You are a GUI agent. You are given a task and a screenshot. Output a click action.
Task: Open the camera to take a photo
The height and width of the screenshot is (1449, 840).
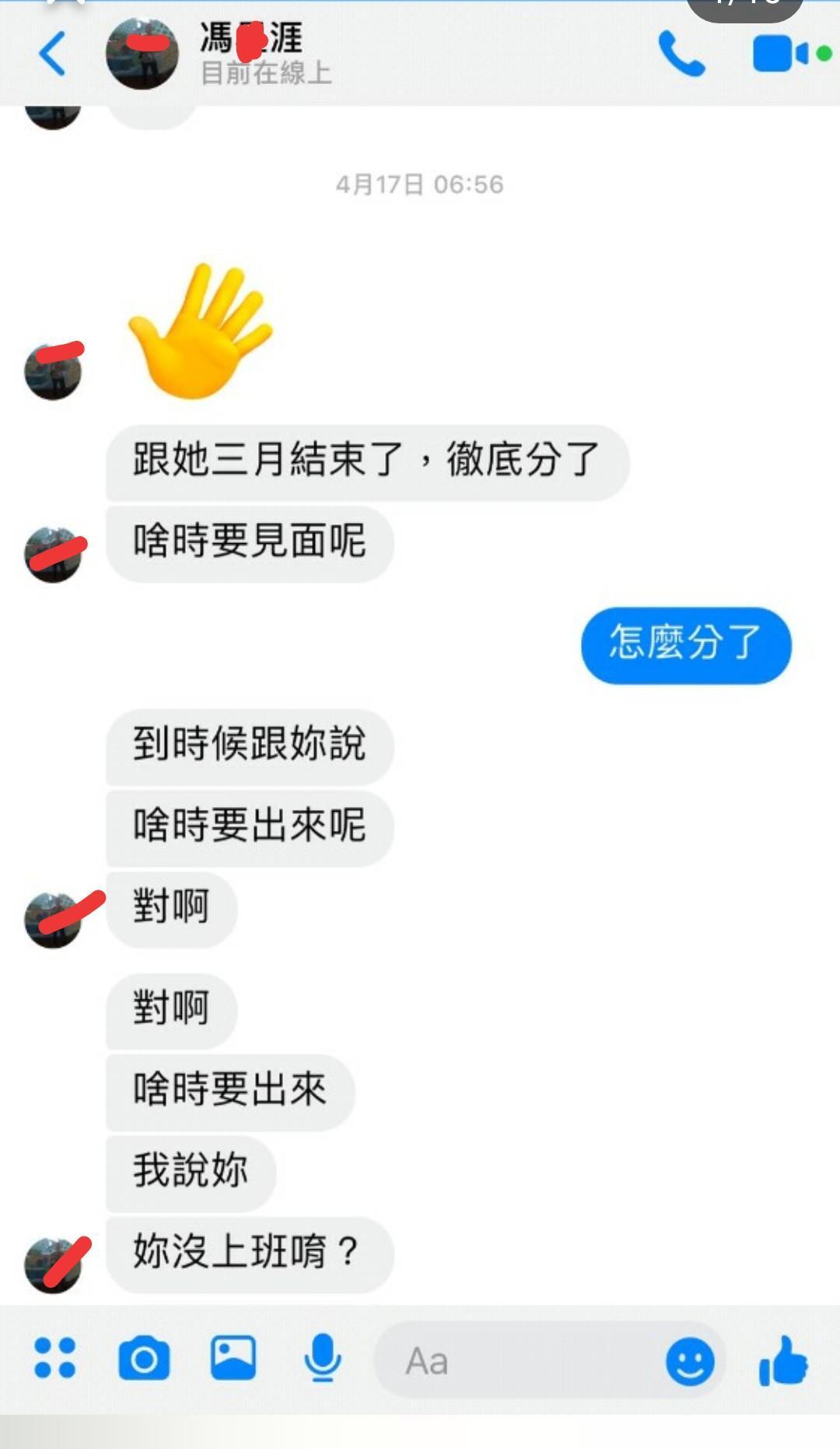coord(144,1359)
